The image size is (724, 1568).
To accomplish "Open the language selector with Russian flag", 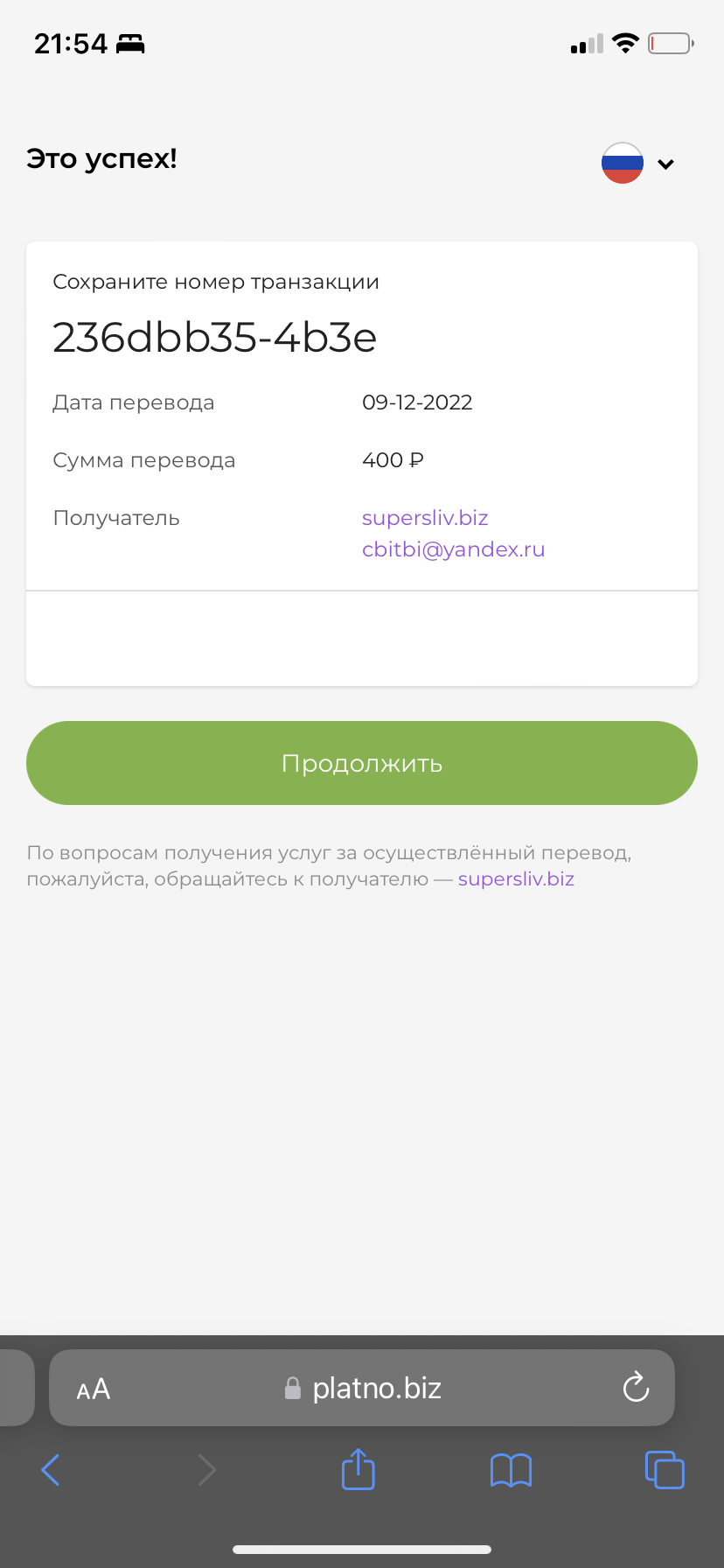I will point(638,163).
